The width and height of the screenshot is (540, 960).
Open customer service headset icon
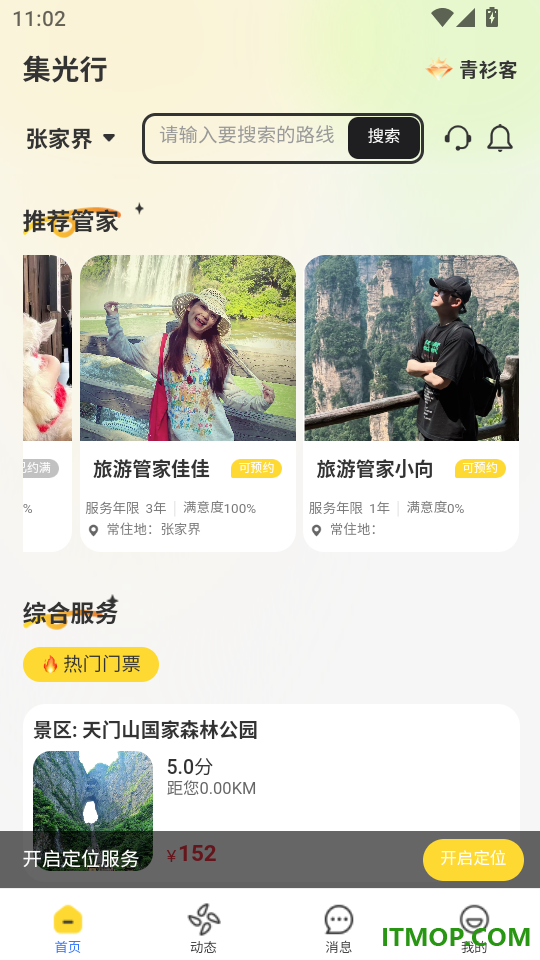457,138
